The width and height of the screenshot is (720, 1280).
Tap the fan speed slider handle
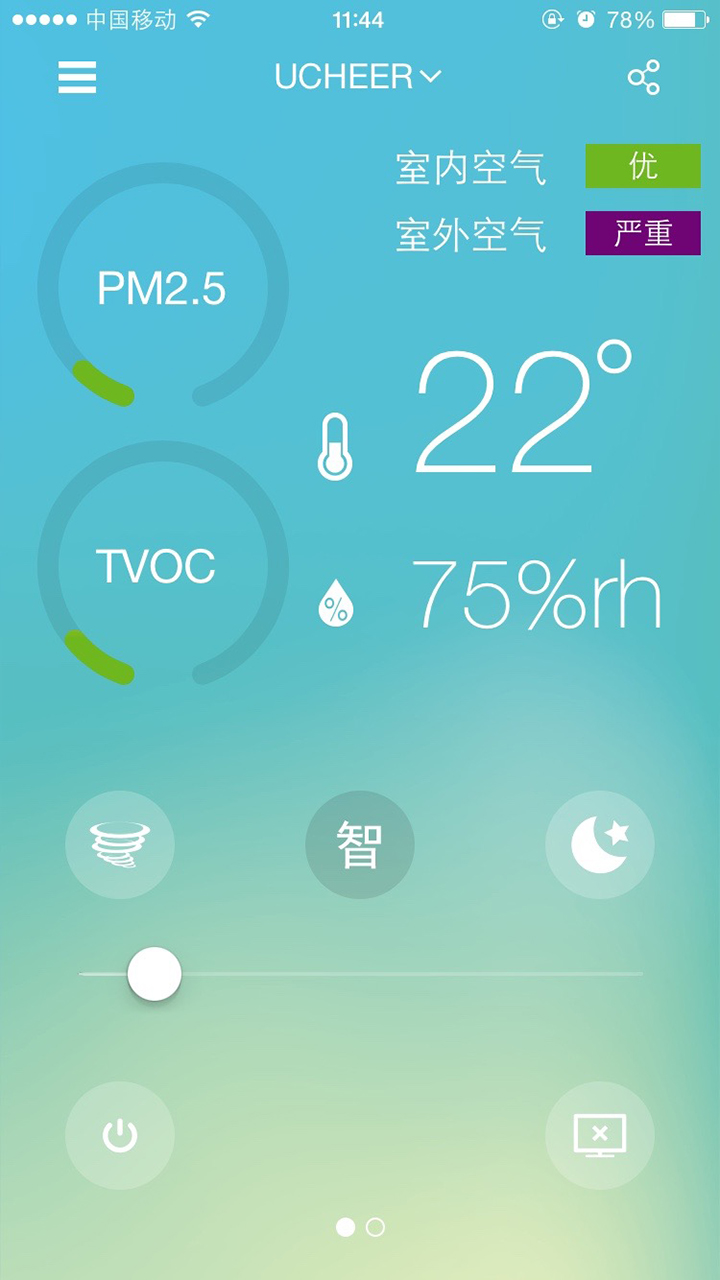pos(154,973)
